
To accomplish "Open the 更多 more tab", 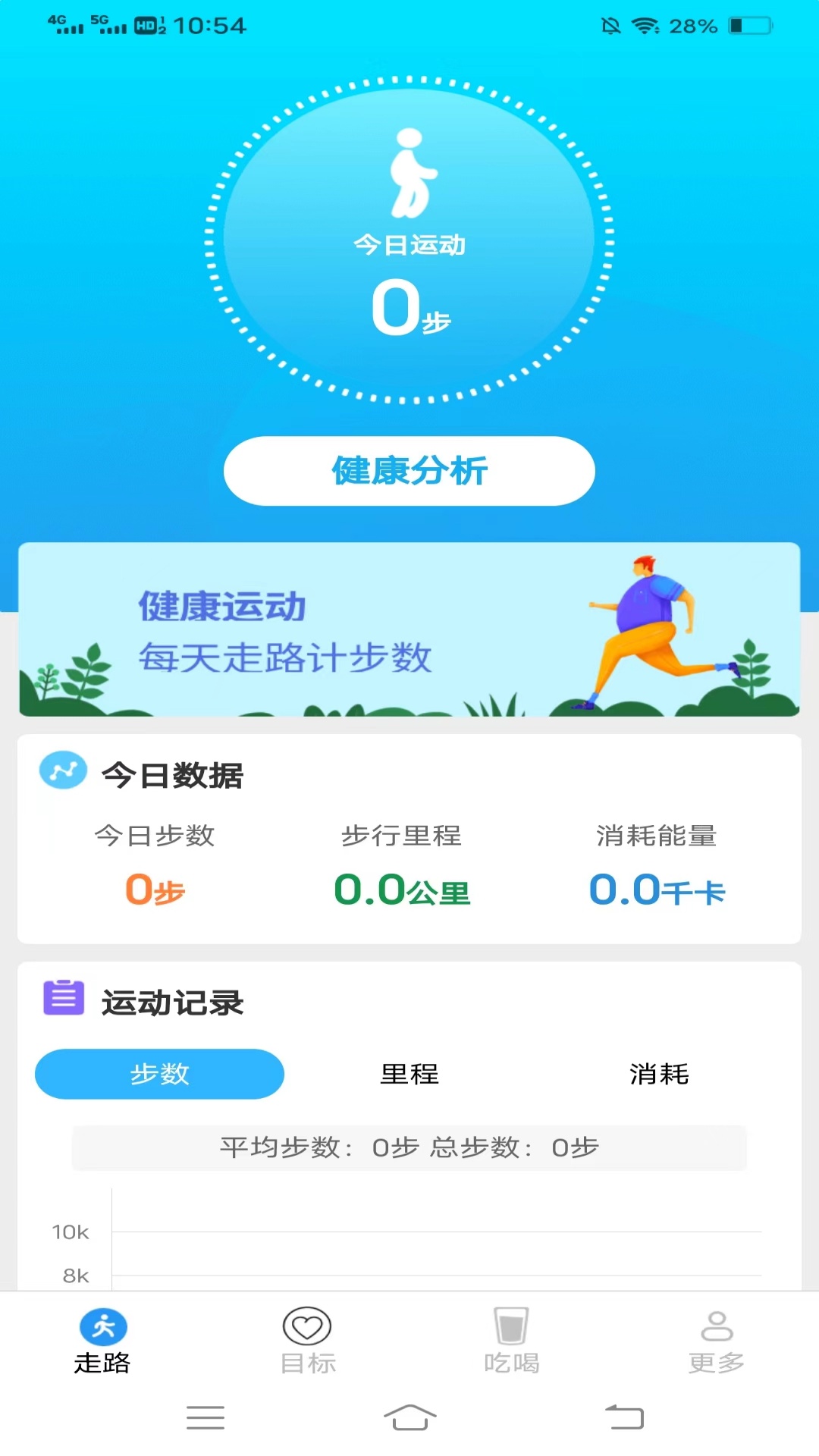I will coord(716,1341).
